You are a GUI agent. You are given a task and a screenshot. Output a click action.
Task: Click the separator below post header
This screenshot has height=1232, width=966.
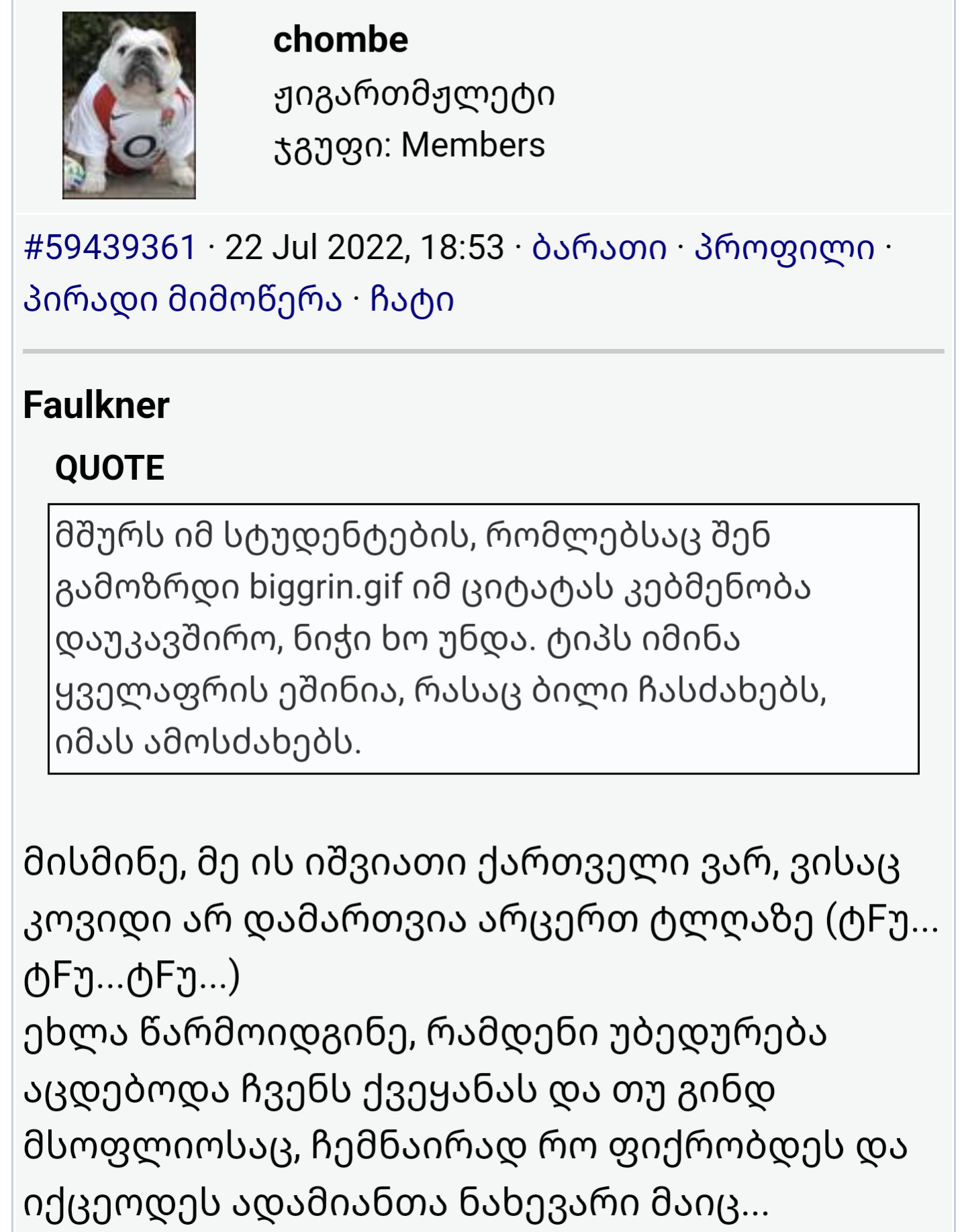click(x=483, y=351)
